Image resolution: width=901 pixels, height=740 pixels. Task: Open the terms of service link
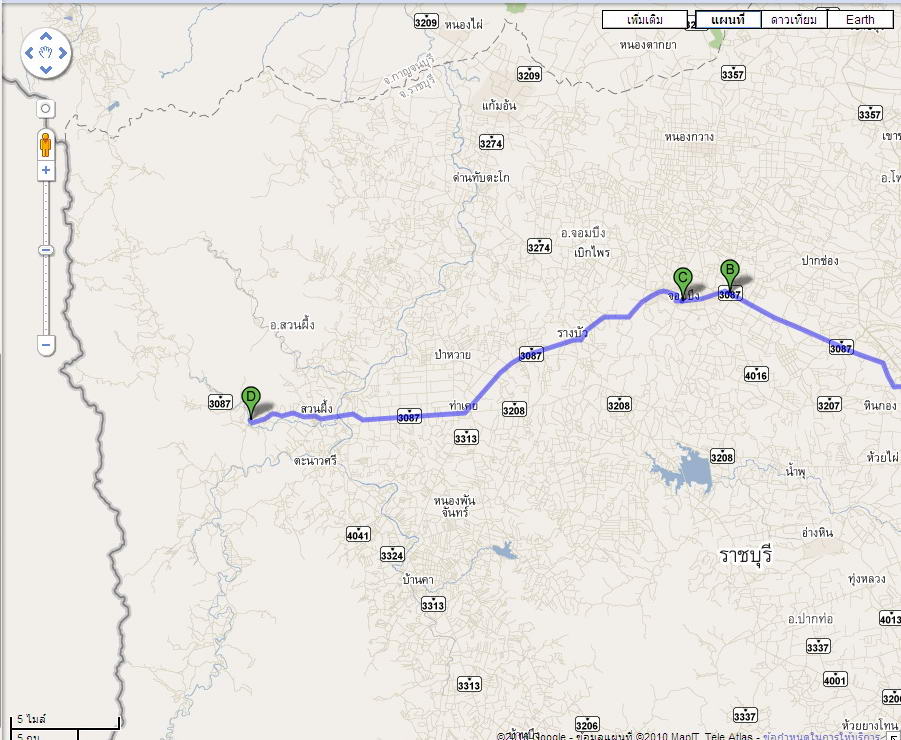click(x=820, y=735)
